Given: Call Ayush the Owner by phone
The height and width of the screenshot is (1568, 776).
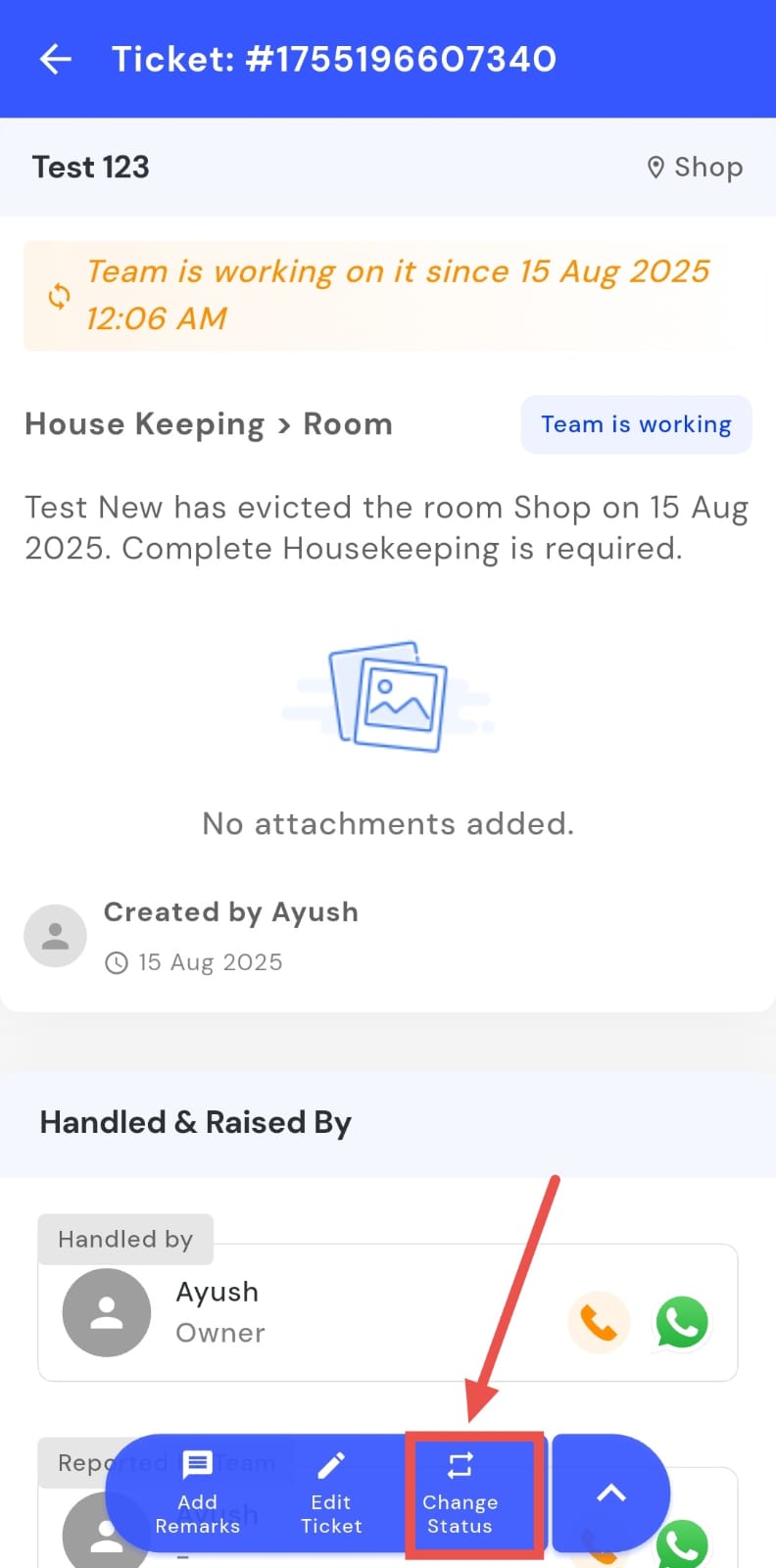Looking at the screenshot, I should [x=598, y=1322].
